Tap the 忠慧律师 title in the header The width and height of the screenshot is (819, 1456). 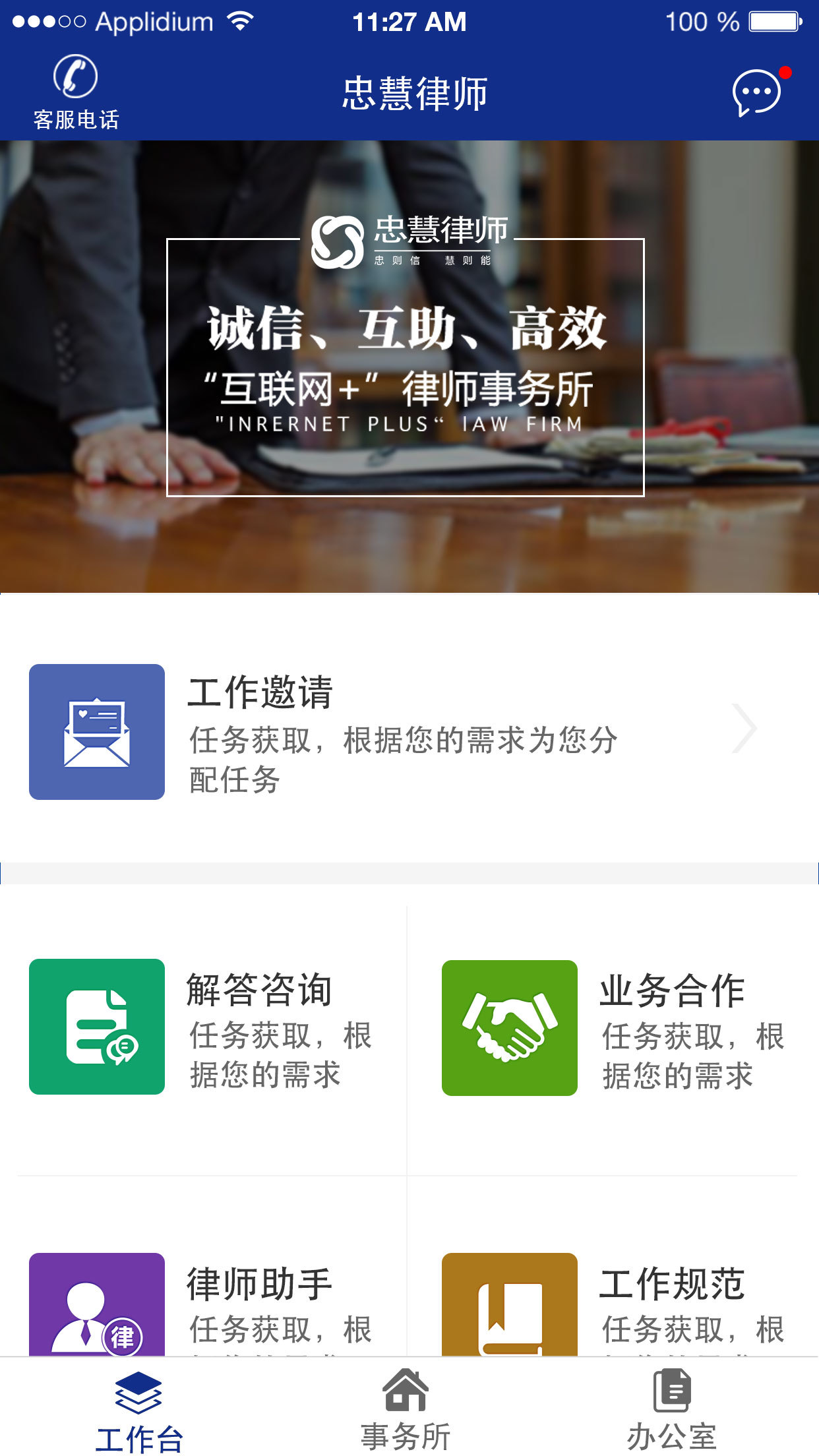(415, 93)
